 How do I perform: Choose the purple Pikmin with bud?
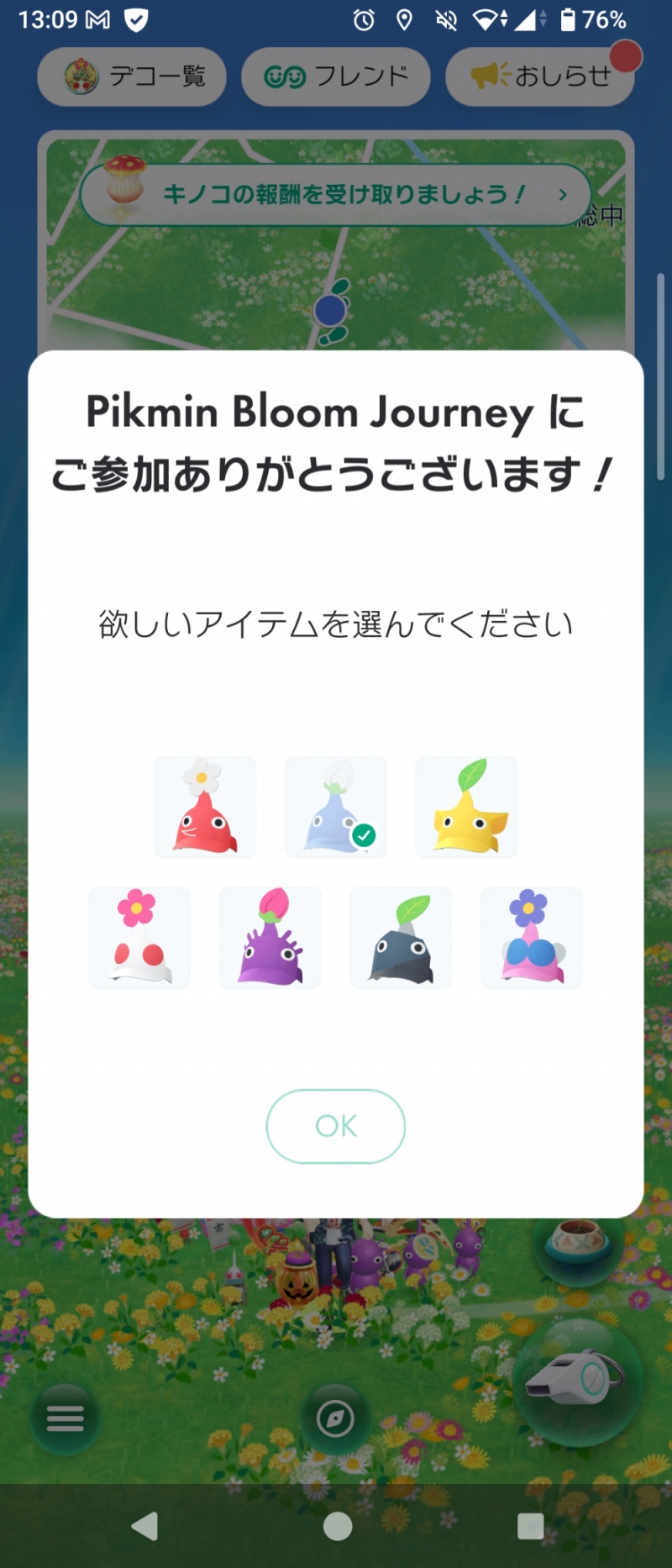(x=270, y=938)
